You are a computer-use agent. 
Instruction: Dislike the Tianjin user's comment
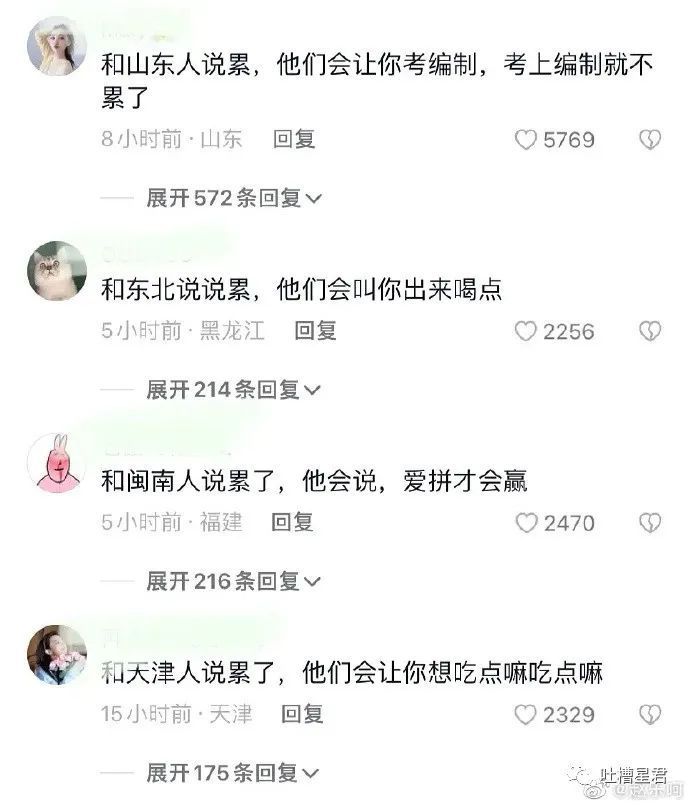[x=650, y=714]
